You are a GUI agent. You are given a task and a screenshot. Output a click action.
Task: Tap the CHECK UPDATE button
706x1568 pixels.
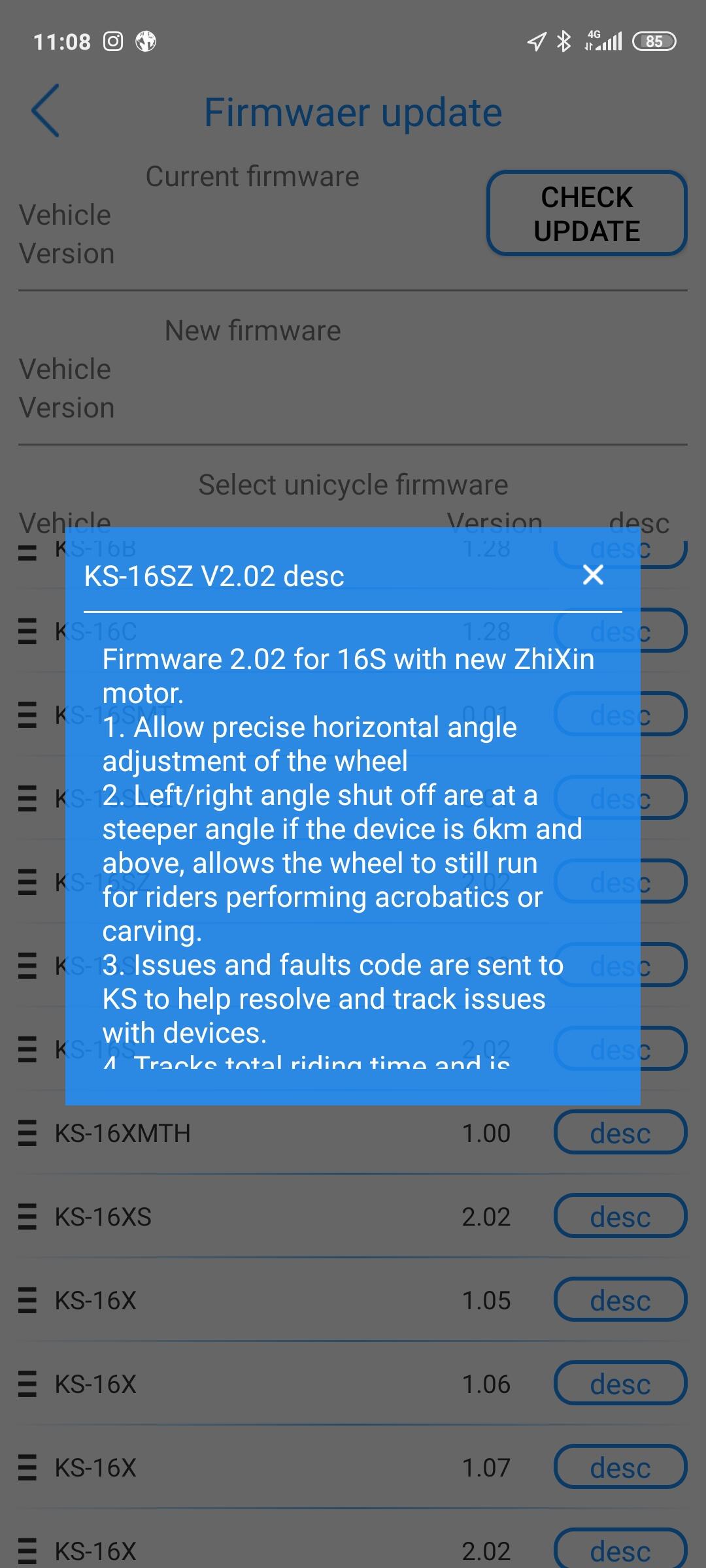click(587, 214)
